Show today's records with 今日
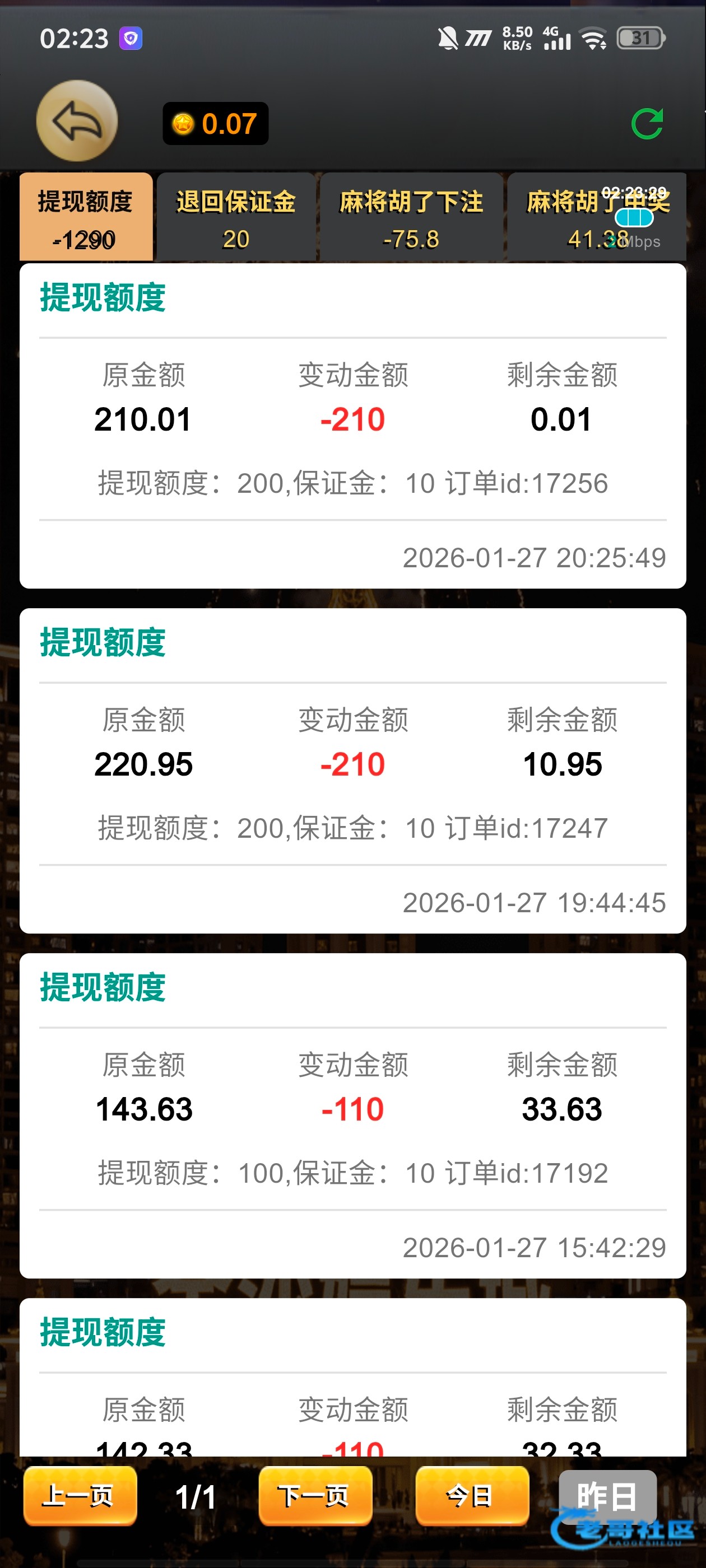This screenshot has width=706, height=1568. tap(471, 1496)
